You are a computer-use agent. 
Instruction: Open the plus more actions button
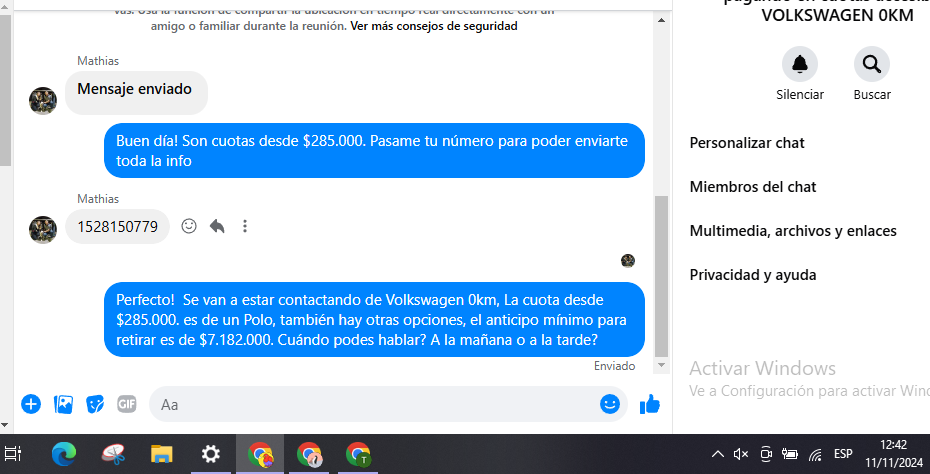click(31, 404)
